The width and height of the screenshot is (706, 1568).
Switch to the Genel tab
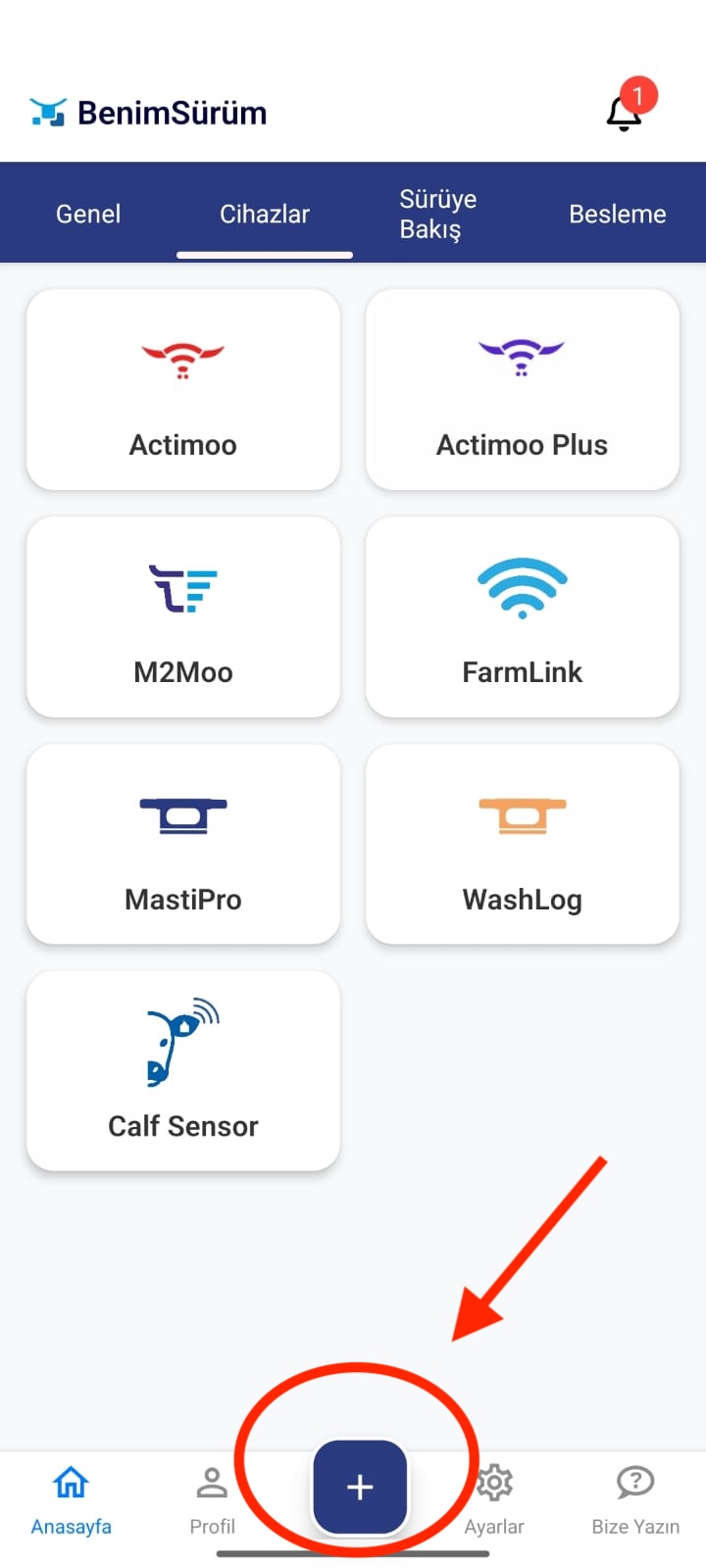click(88, 214)
